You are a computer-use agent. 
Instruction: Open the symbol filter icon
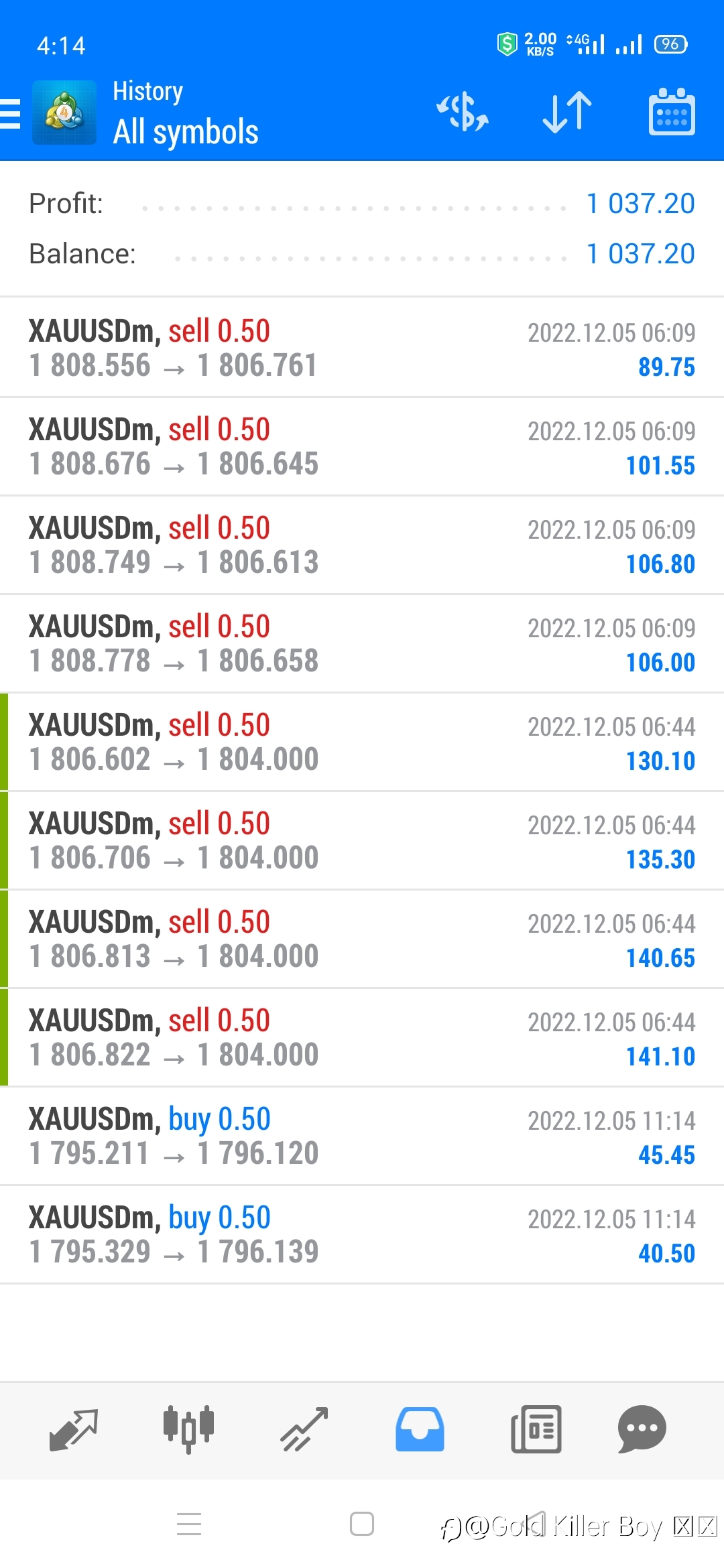pyautogui.click(x=463, y=112)
